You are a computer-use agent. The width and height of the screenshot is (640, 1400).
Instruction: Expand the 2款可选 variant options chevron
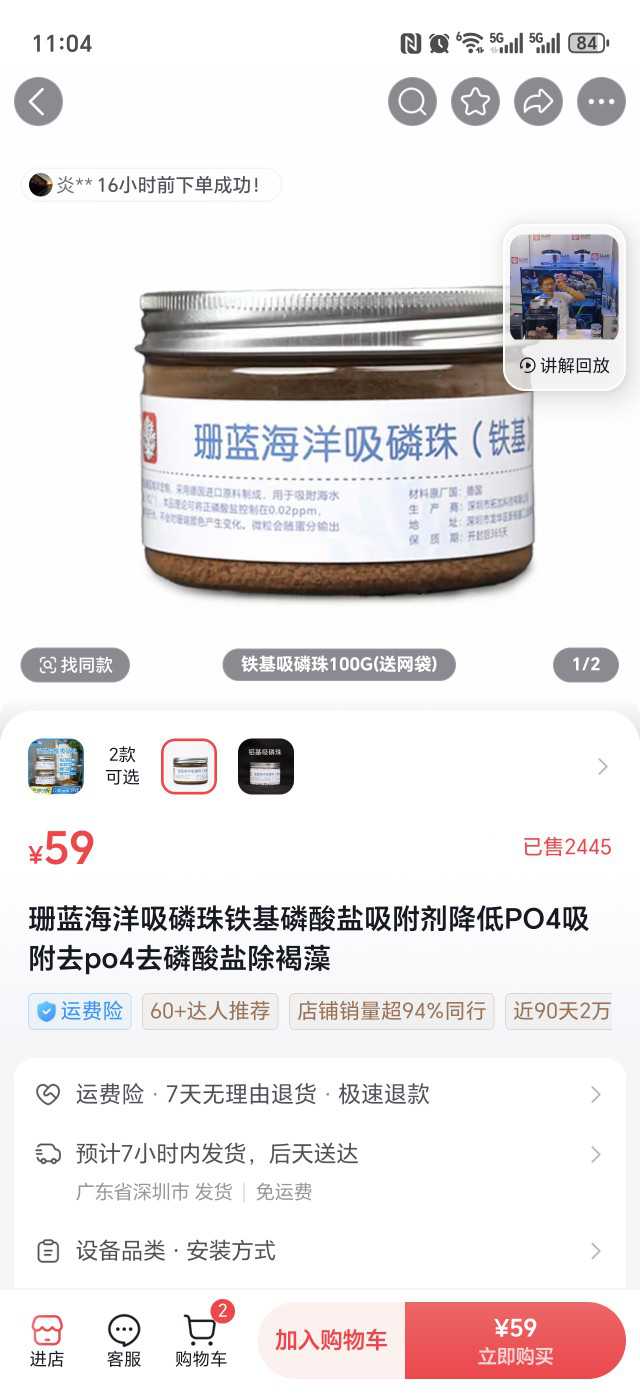tap(602, 767)
